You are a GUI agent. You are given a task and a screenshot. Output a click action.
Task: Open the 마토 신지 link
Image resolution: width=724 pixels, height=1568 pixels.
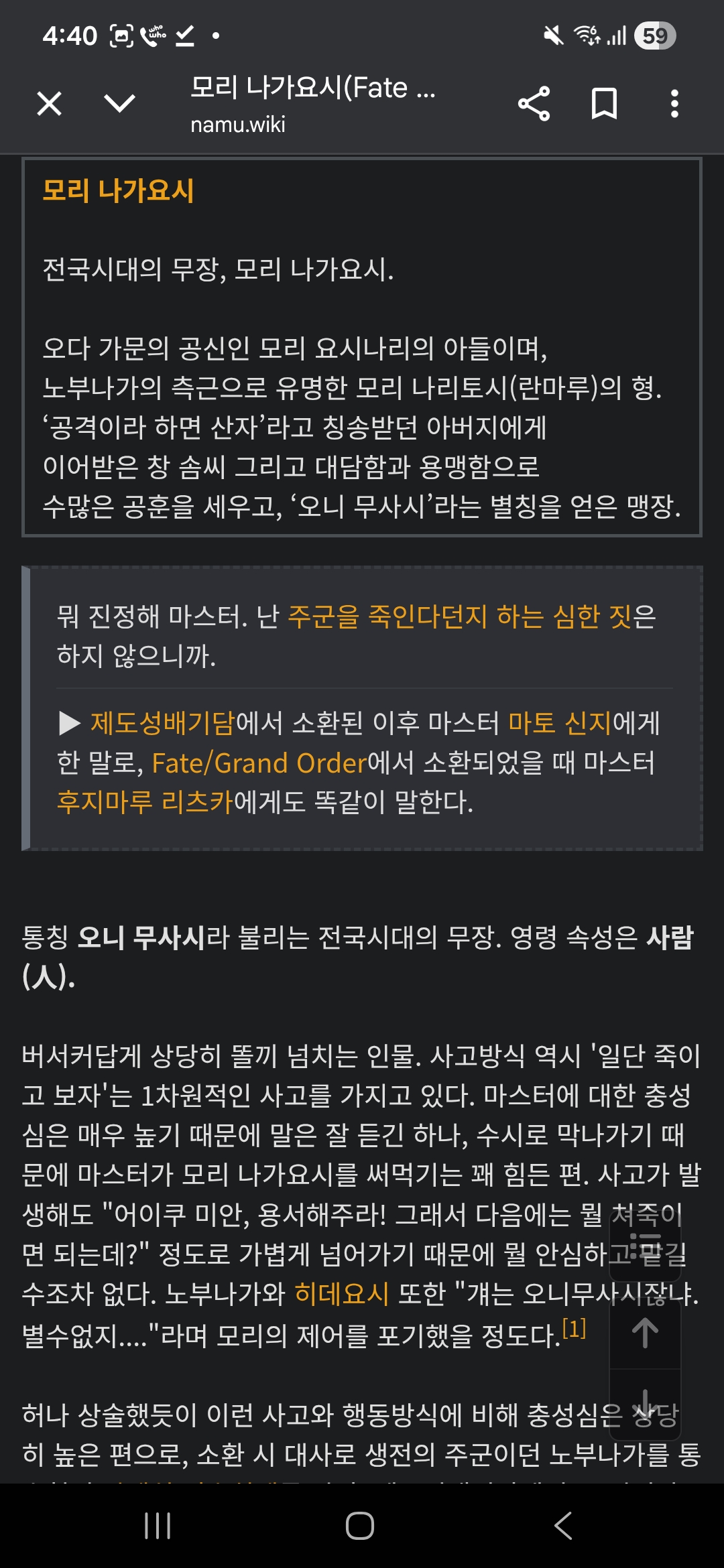coord(560,723)
